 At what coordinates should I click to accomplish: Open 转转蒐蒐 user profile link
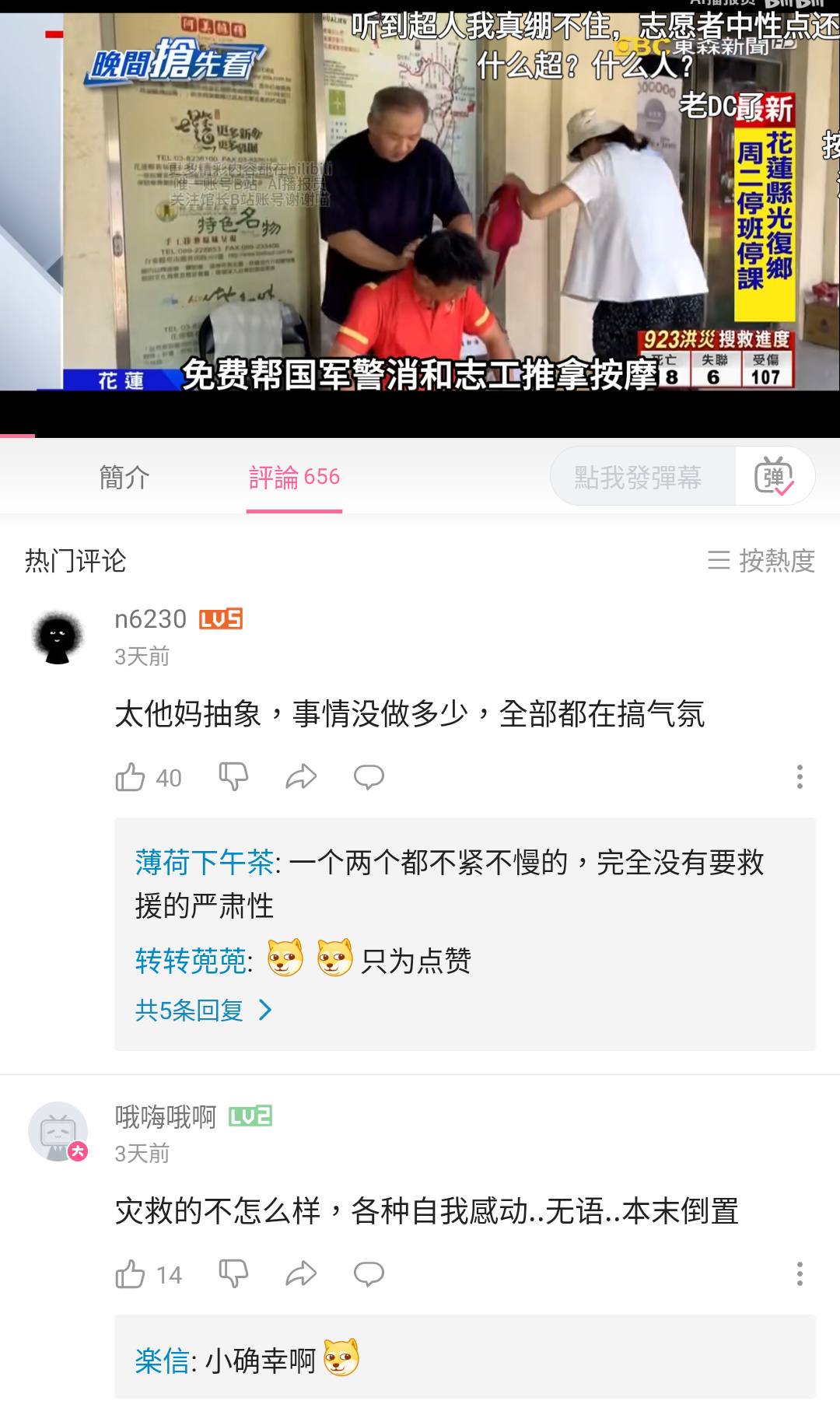tap(191, 961)
